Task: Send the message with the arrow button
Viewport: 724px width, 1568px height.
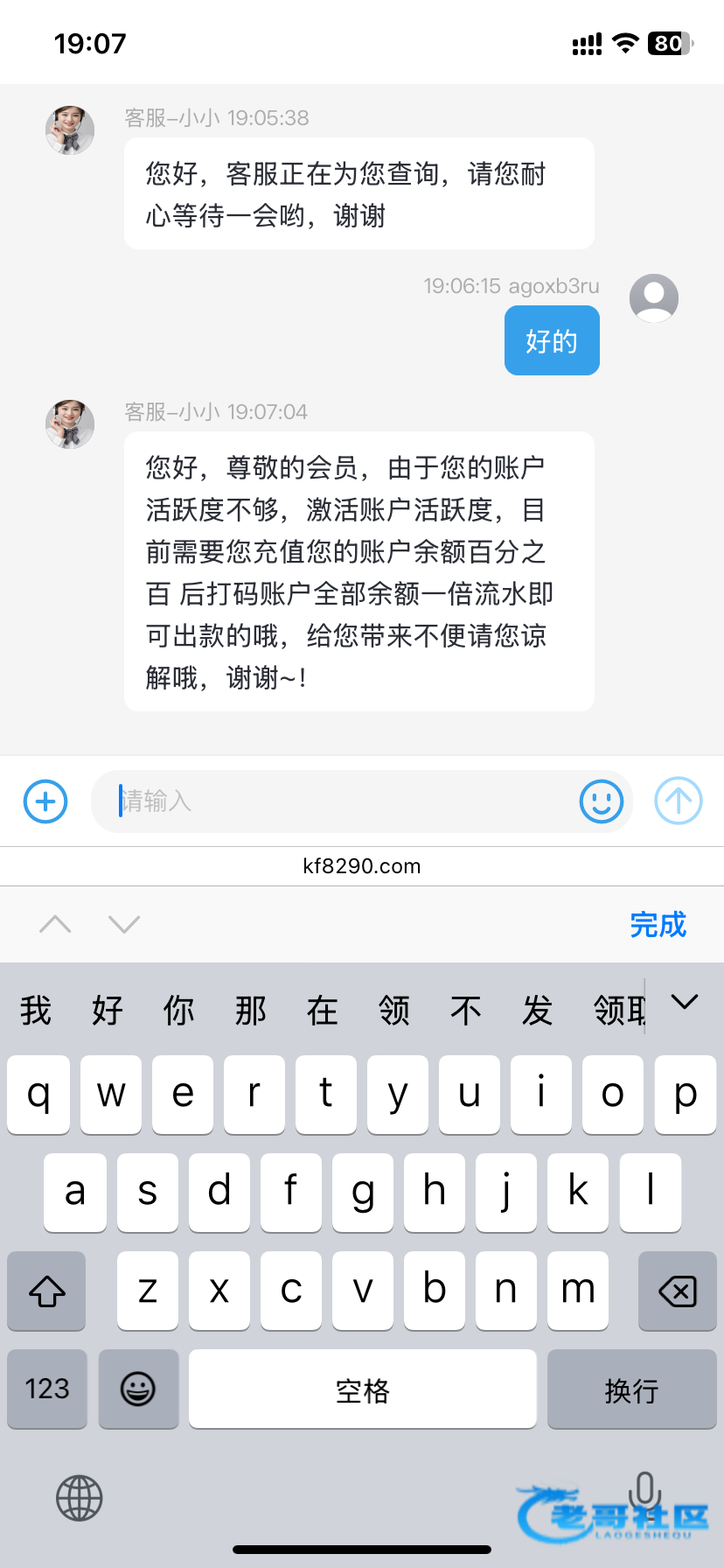Action: 679,801
